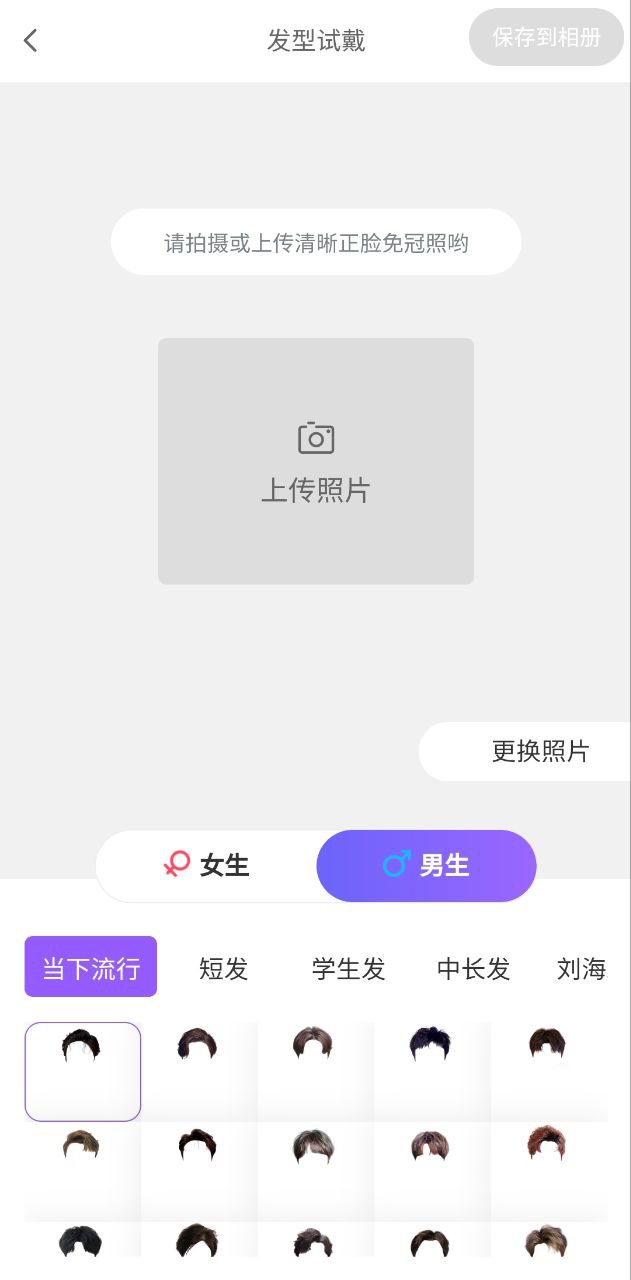Image resolution: width=631 pixels, height=1280 pixels.
Task: Upload a photo via 上传照片
Action: [316, 461]
